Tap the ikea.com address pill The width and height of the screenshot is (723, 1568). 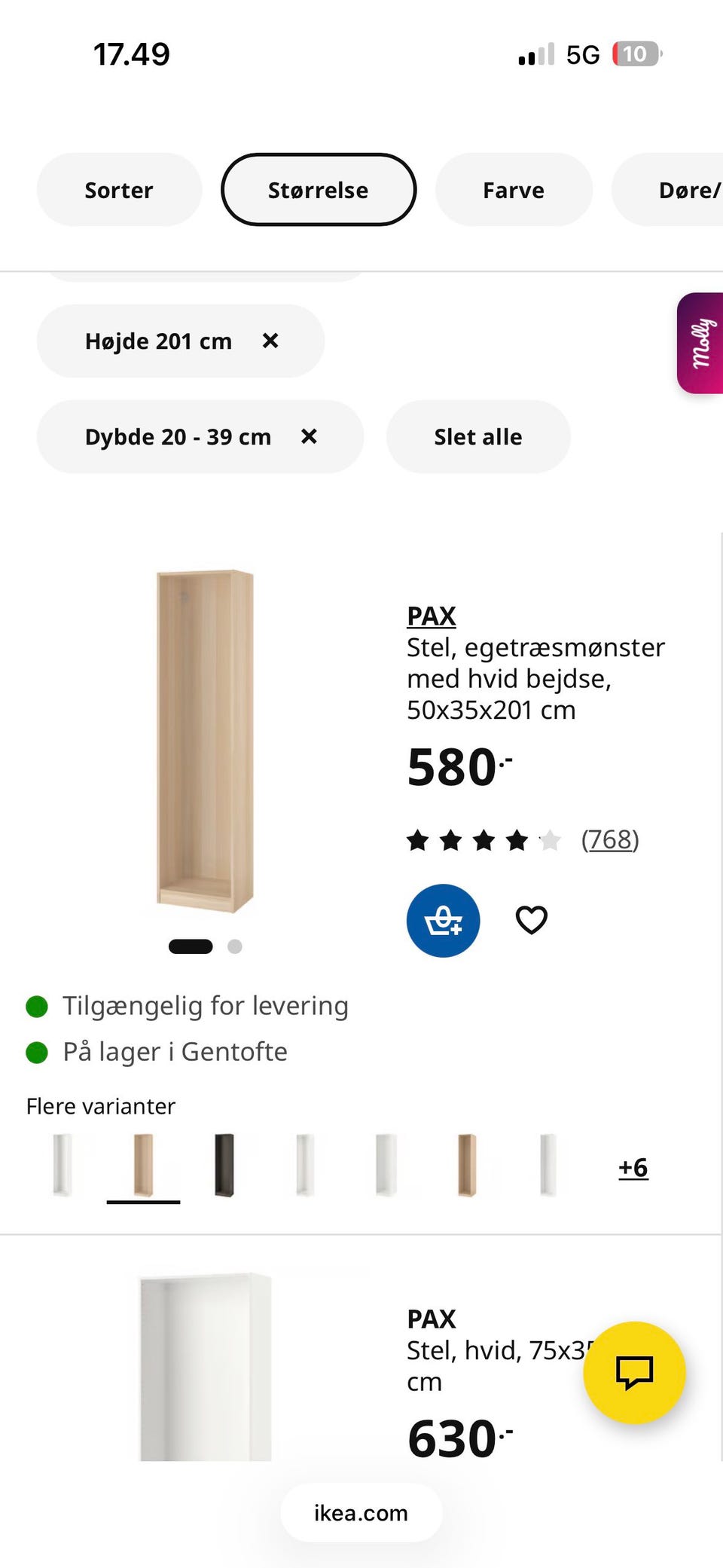point(361,1512)
